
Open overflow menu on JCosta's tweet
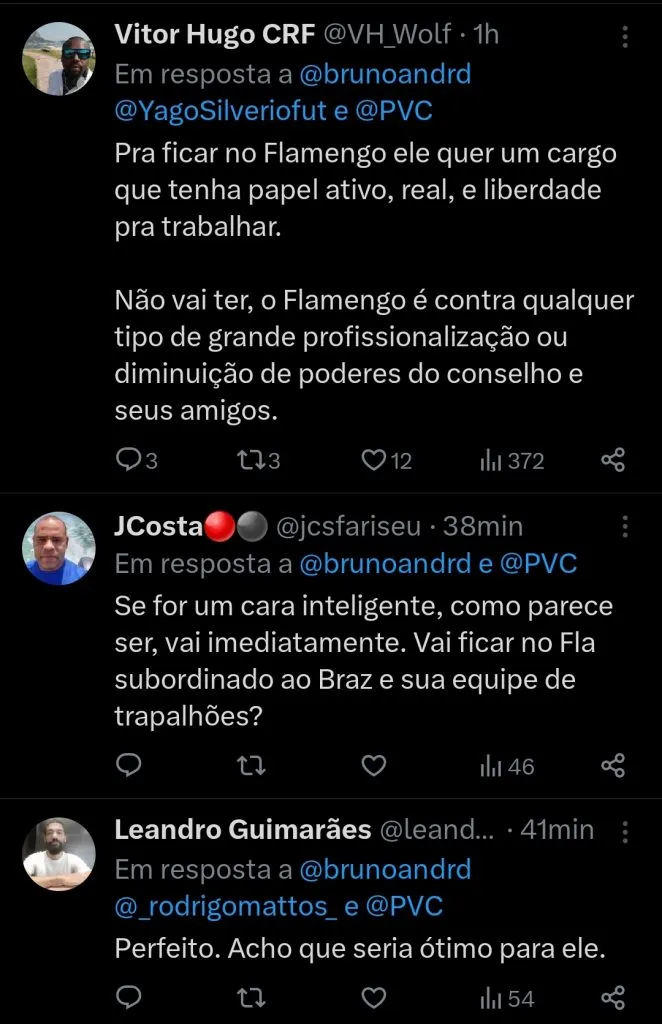pos(626,527)
